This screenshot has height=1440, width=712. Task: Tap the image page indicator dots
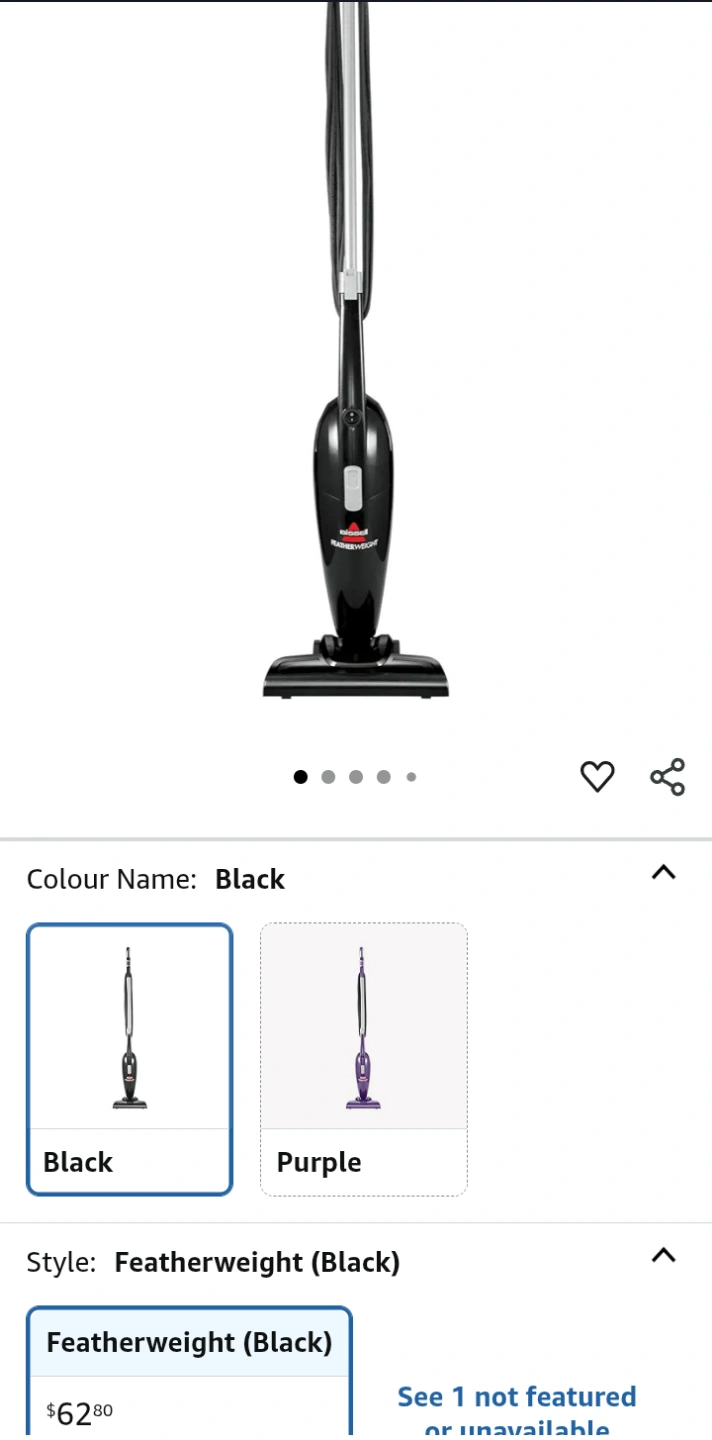[x=355, y=777]
